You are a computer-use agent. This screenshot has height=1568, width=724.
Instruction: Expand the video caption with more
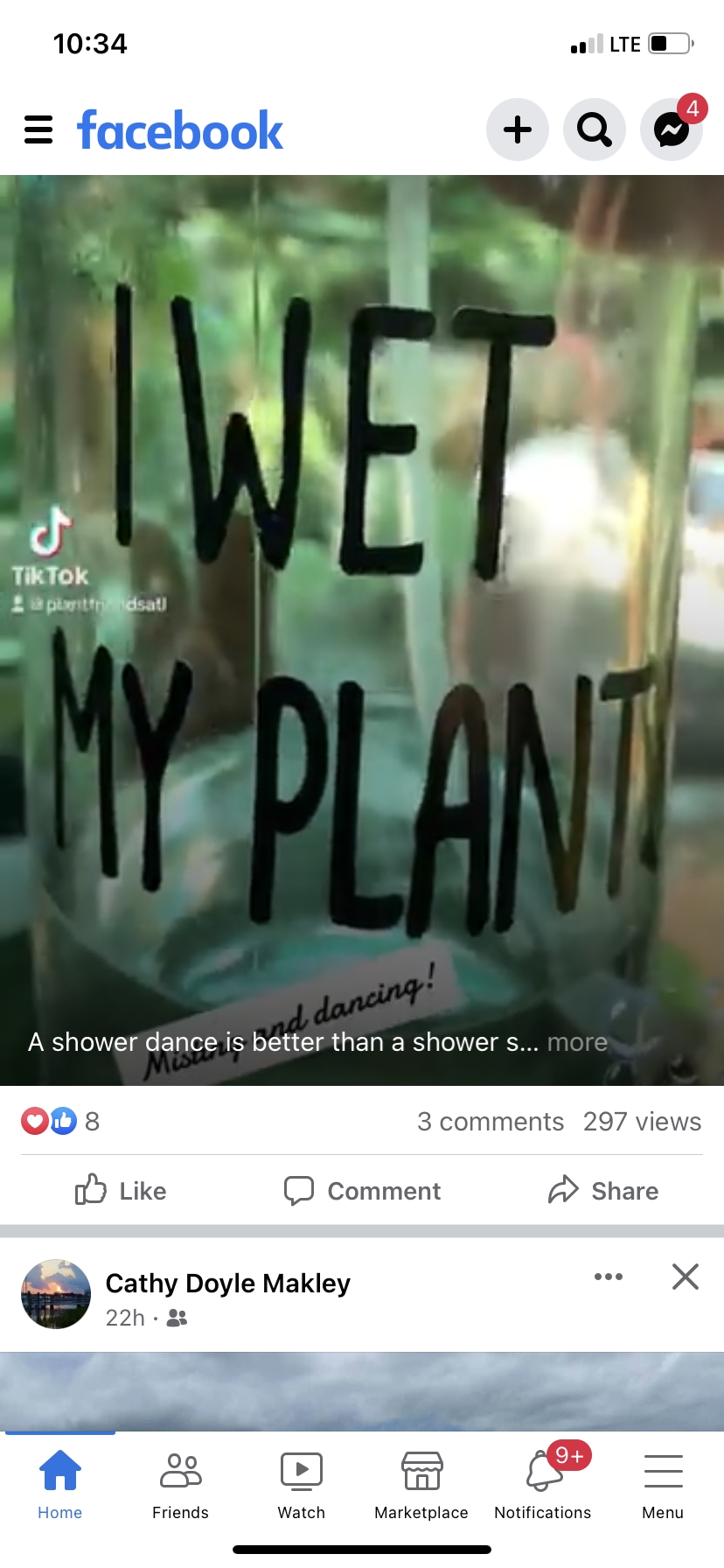click(577, 1042)
